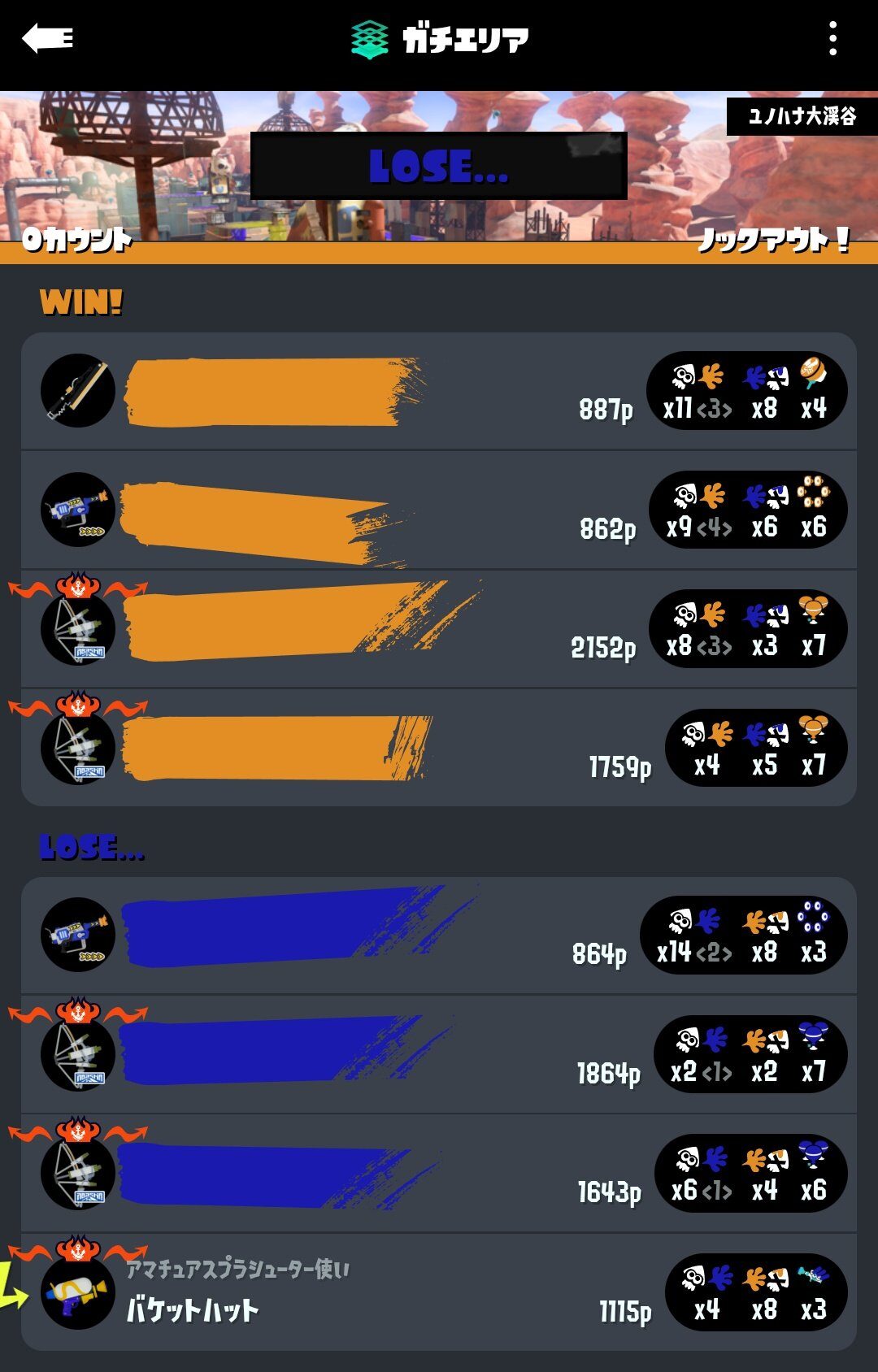Open losing player row with 864p
The width and height of the screenshot is (878, 1372).
(x=439, y=935)
